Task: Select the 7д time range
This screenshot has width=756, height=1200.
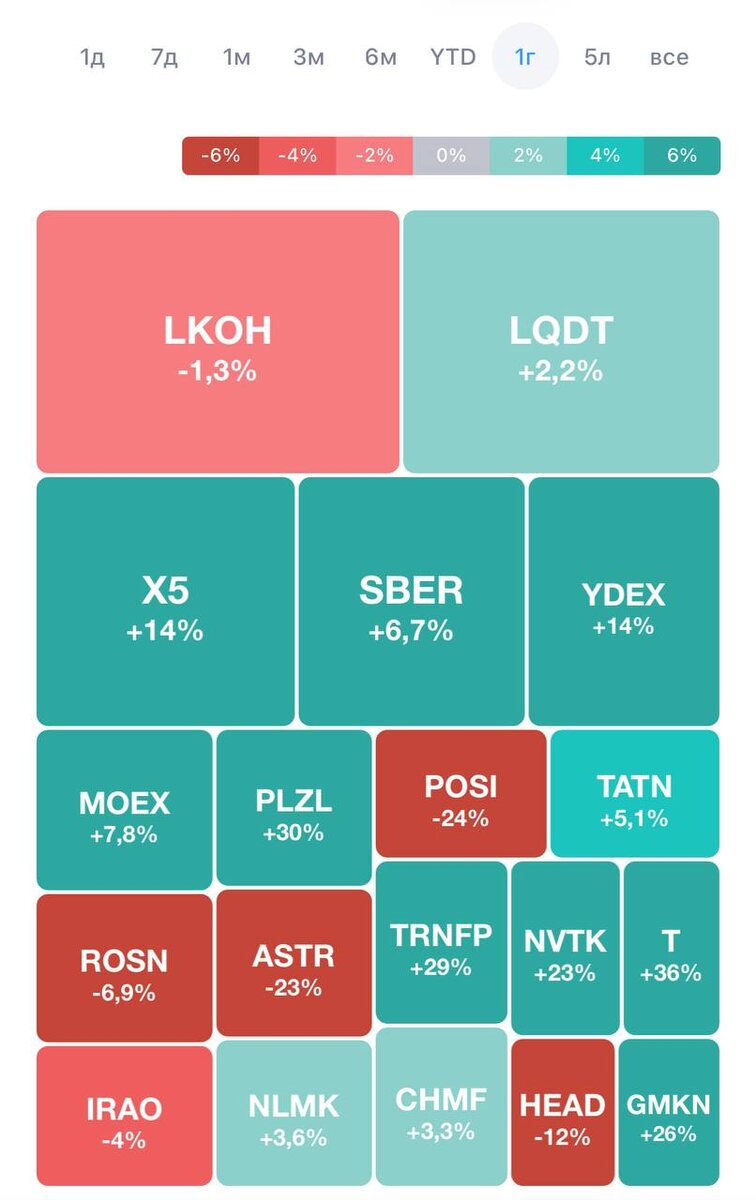Action: (x=164, y=57)
